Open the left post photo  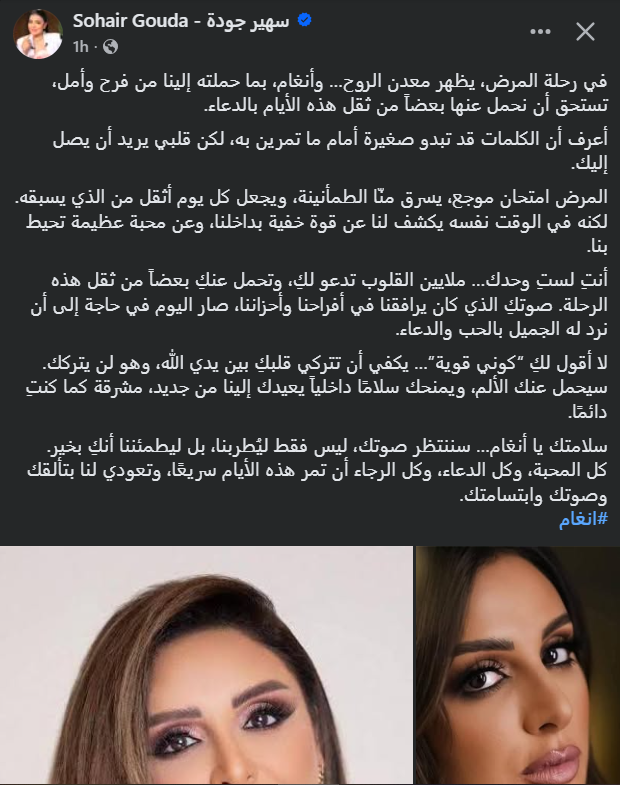click(x=205, y=665)
